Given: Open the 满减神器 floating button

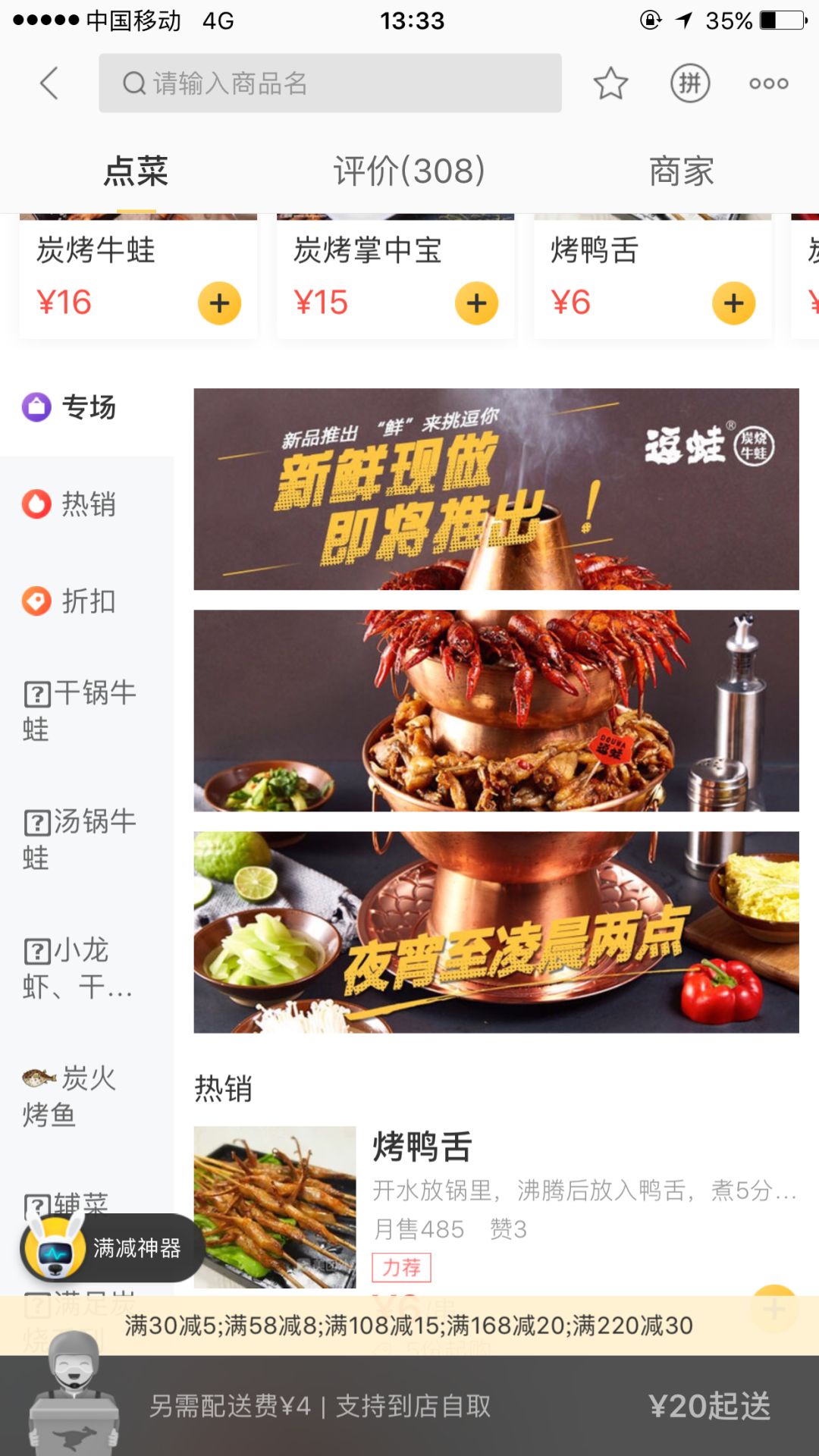Looking at the screenshot, I should pos(112,1248).
